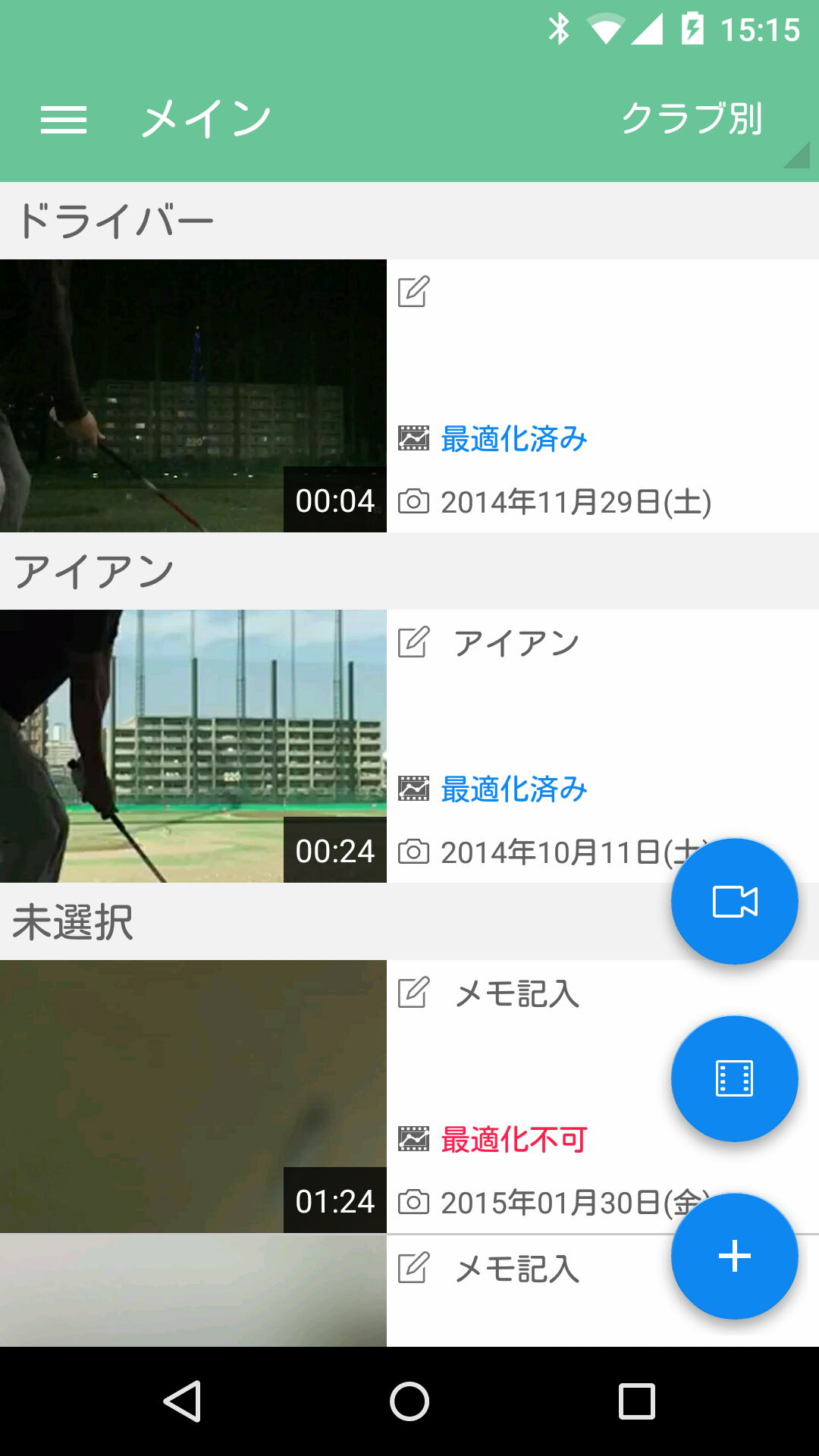Screen dimensions: 819x1456
Task: Edit memo on the 2015年01月30日 video
Action: 516,994
